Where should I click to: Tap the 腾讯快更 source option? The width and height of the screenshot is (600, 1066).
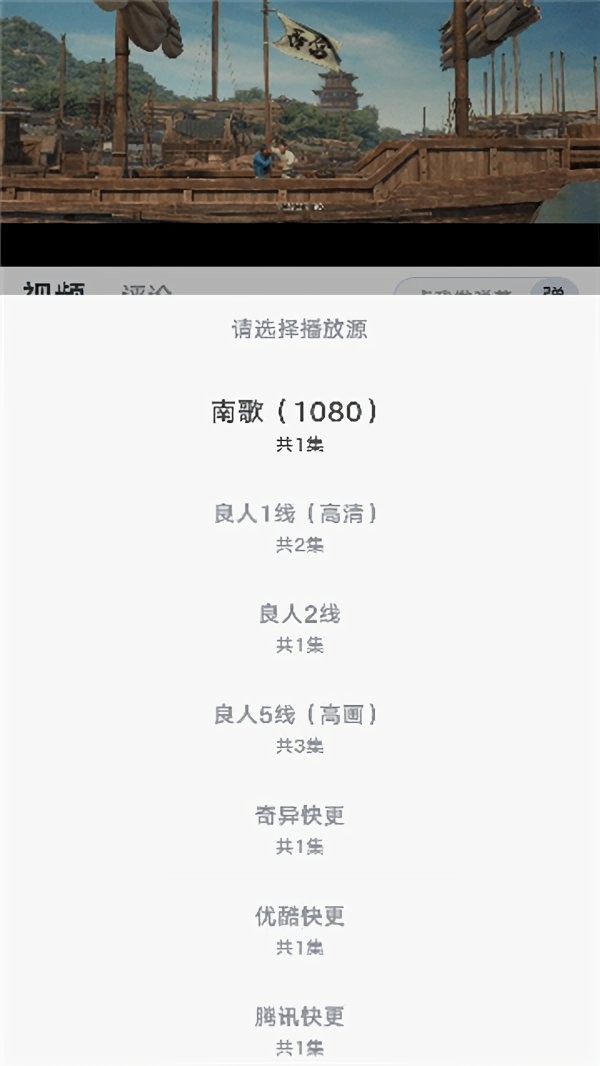point(299,1029)
